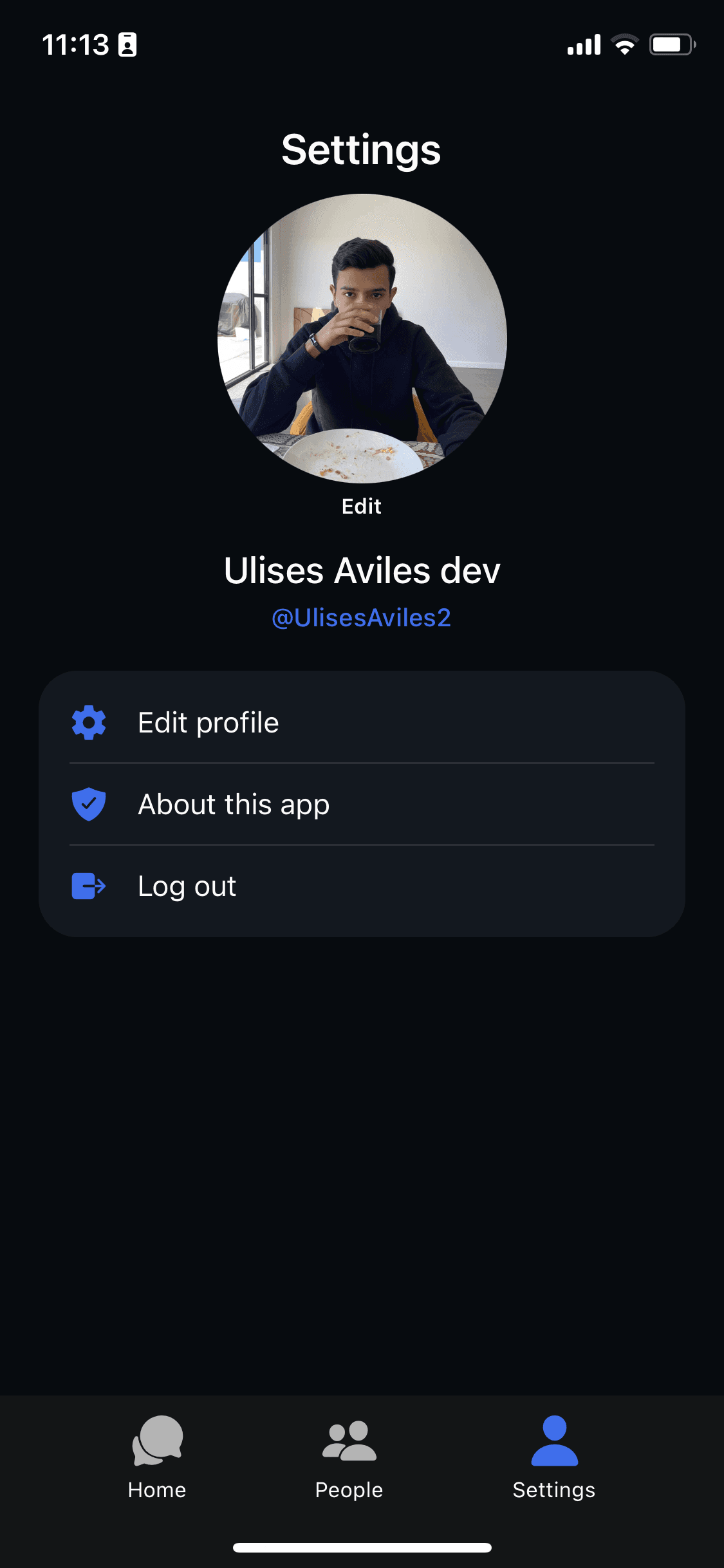
Task: Open About this app
Action: (x=362, y=805)
